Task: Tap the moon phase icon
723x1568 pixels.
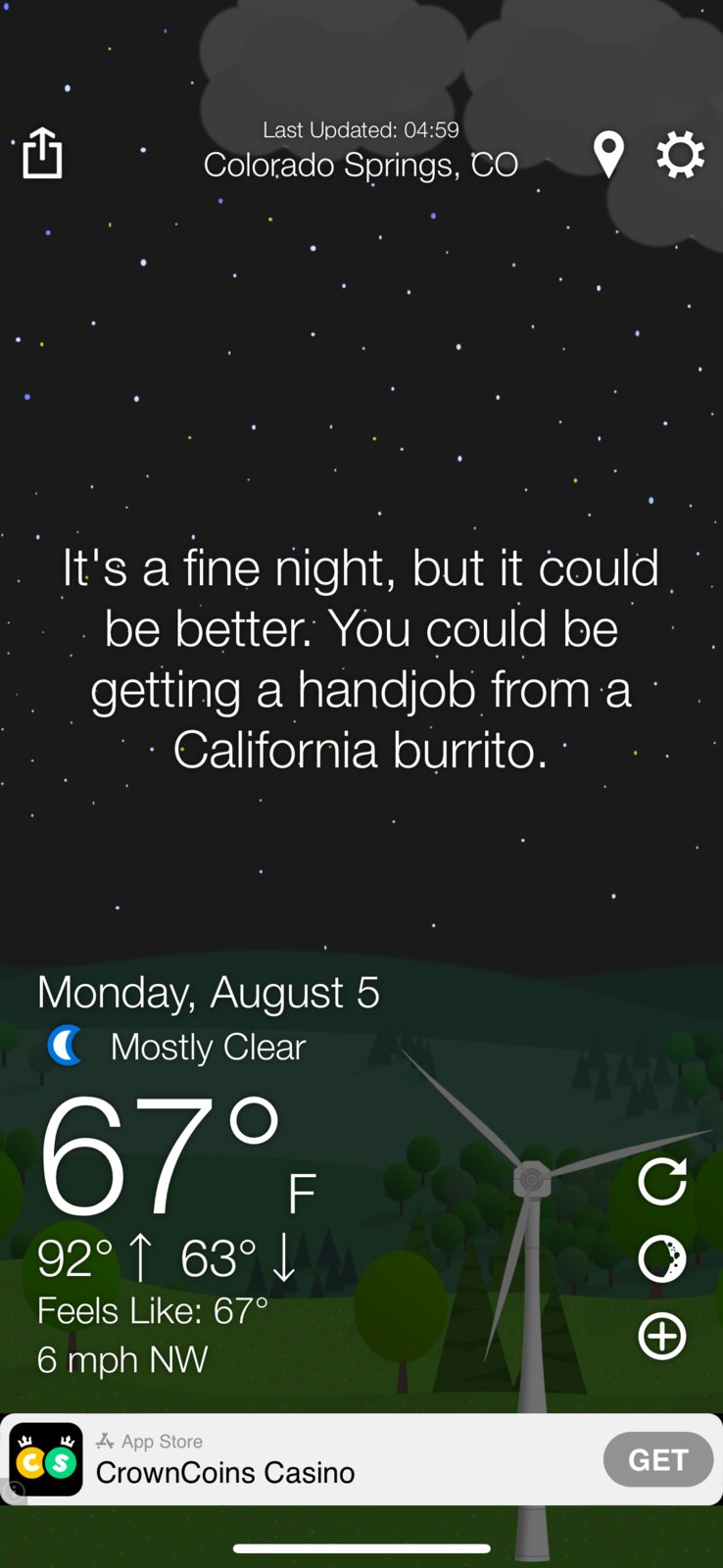Action: point(662,1259)
